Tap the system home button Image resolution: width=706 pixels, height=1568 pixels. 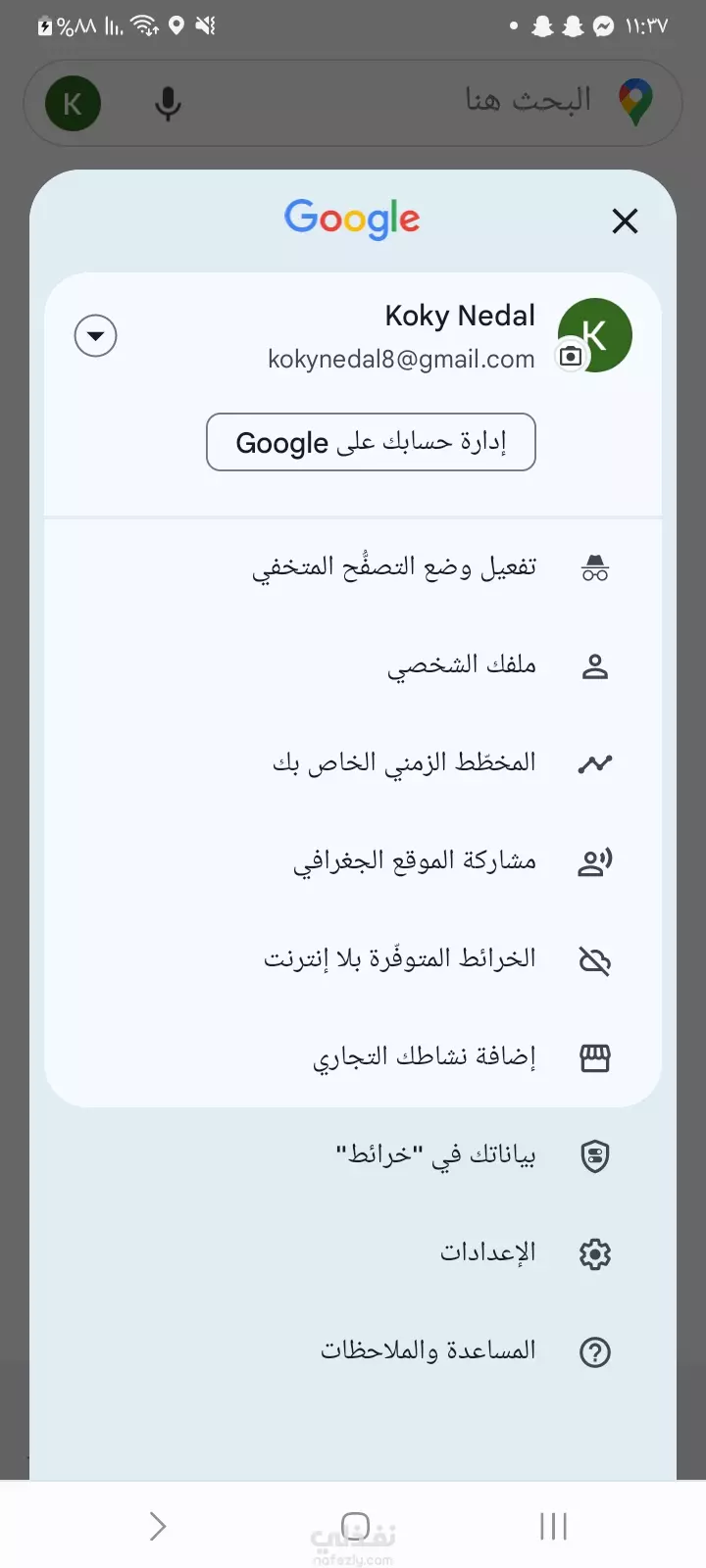(x=355, y=1526)
